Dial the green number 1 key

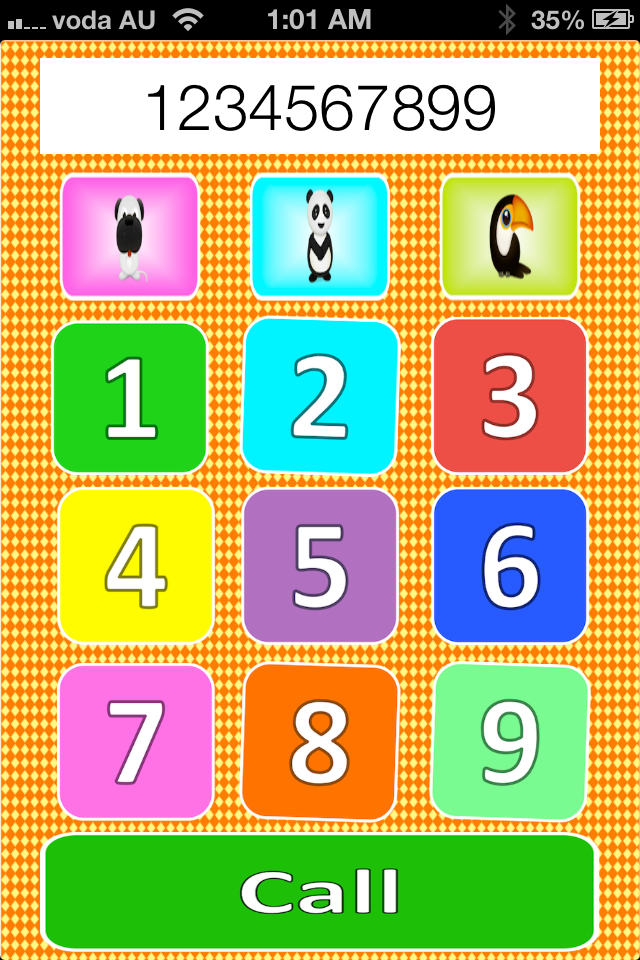(x=130, y=397)
